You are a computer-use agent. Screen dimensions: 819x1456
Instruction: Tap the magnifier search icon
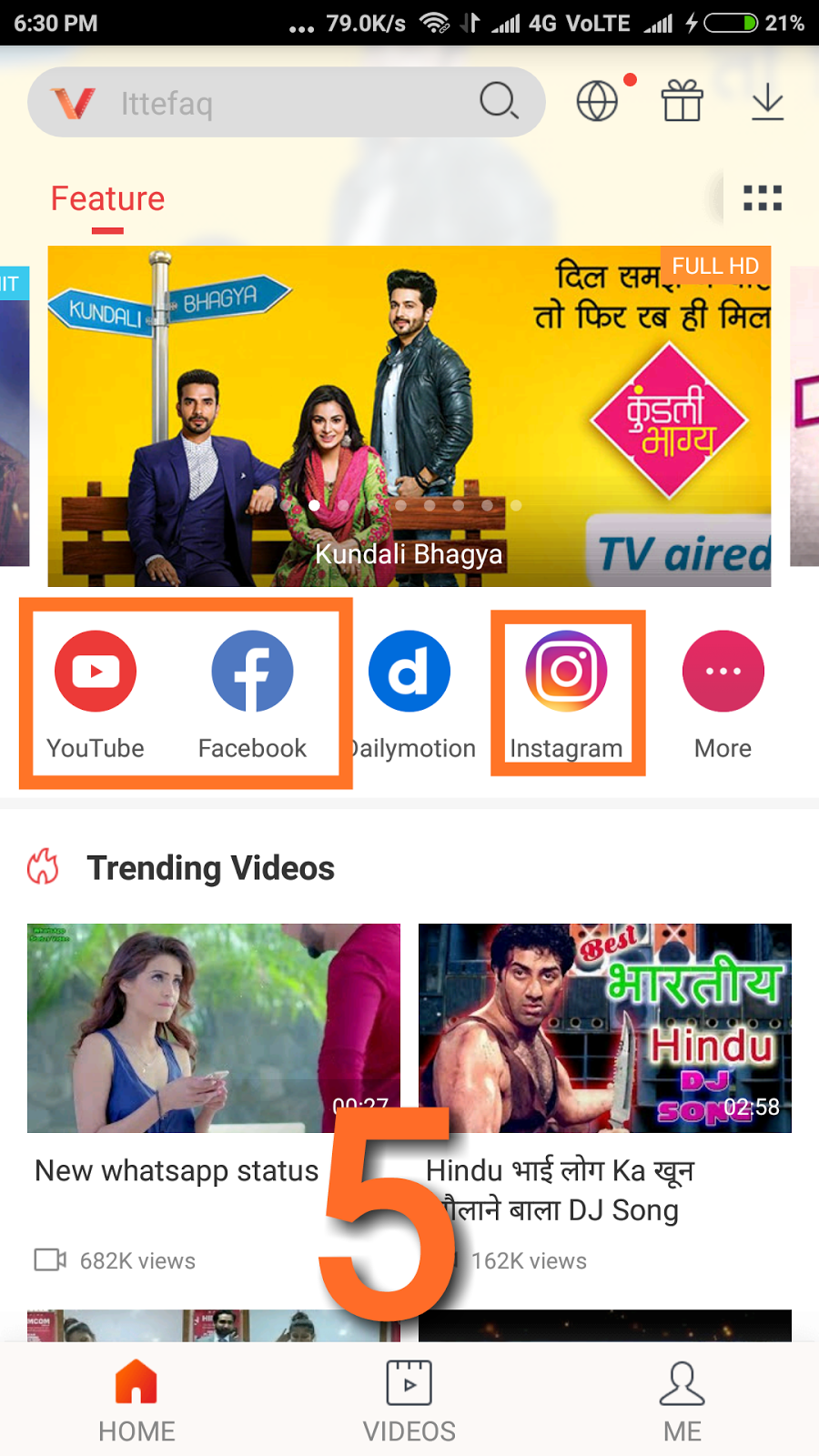499,101
